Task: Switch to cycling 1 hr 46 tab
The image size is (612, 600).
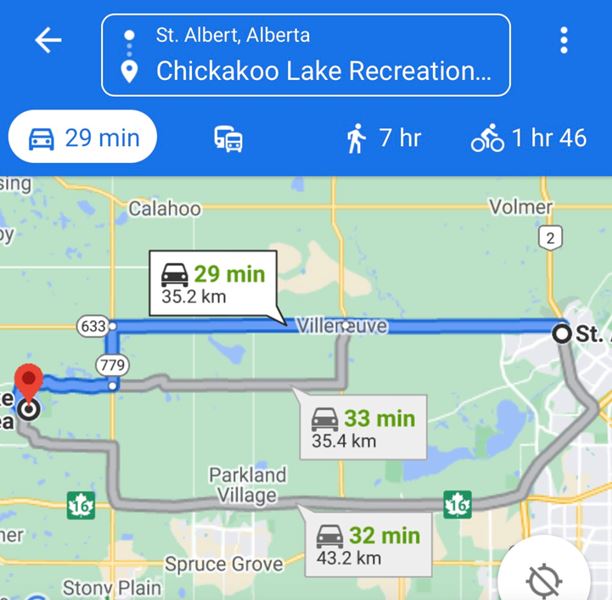Action: click(x=529, y=138)
